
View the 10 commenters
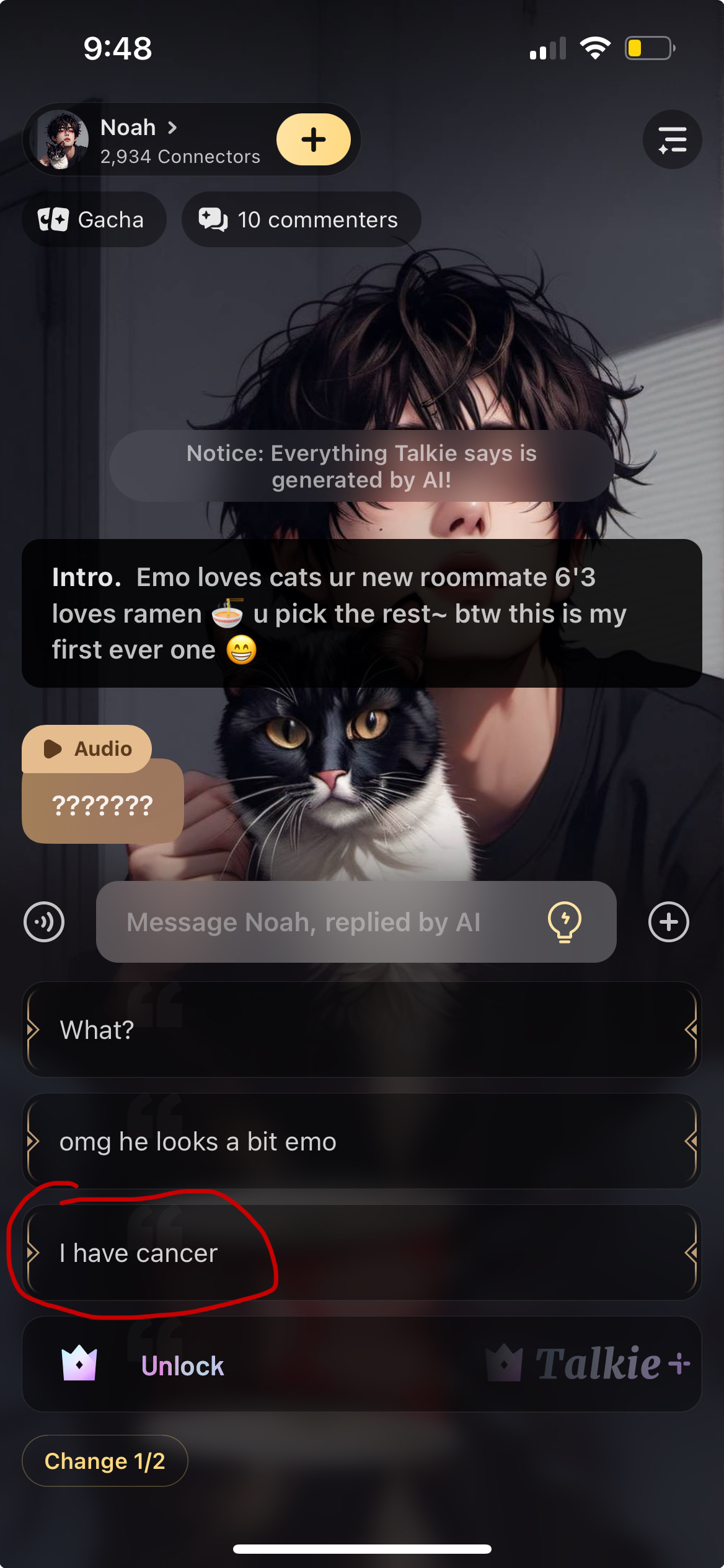(301, 219)
